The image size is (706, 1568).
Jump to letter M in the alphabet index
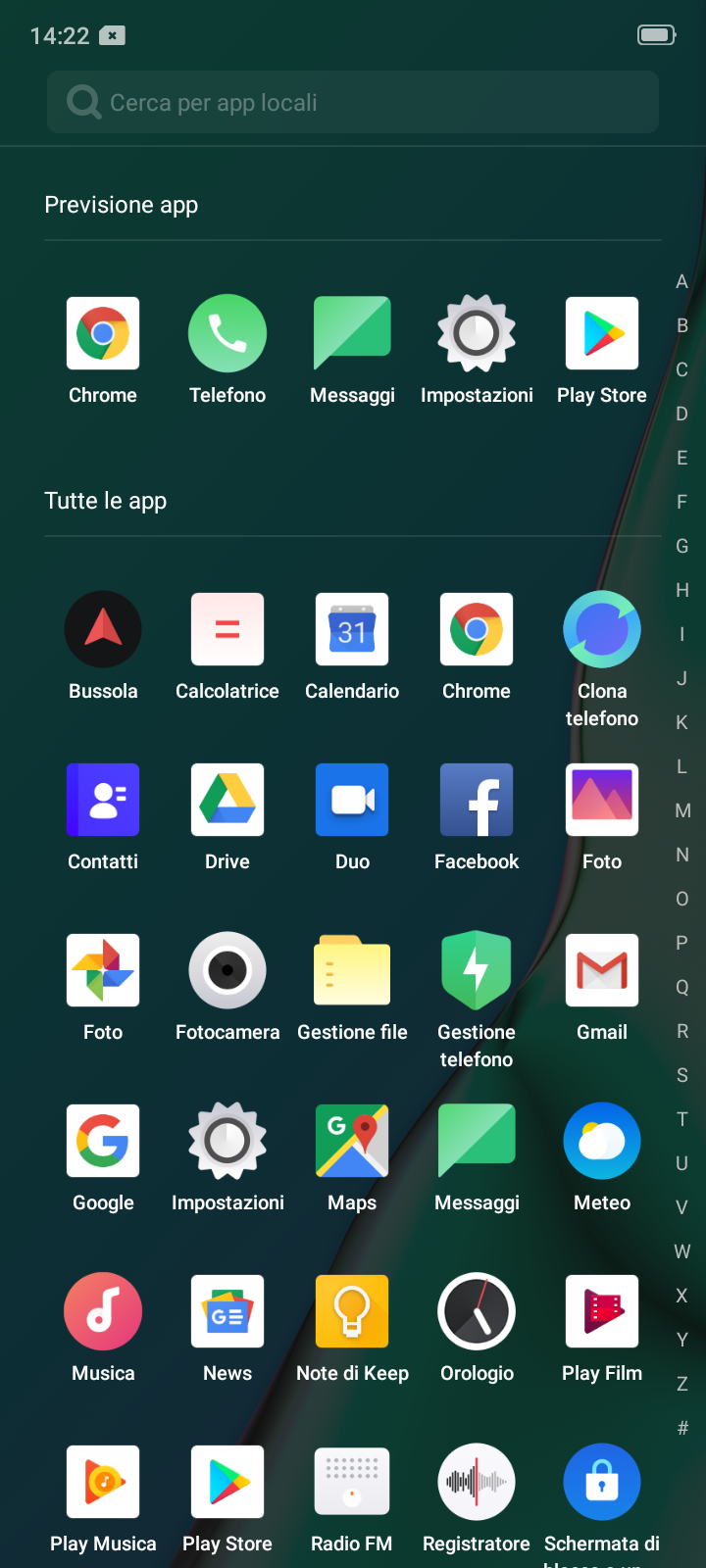[682, 810]
